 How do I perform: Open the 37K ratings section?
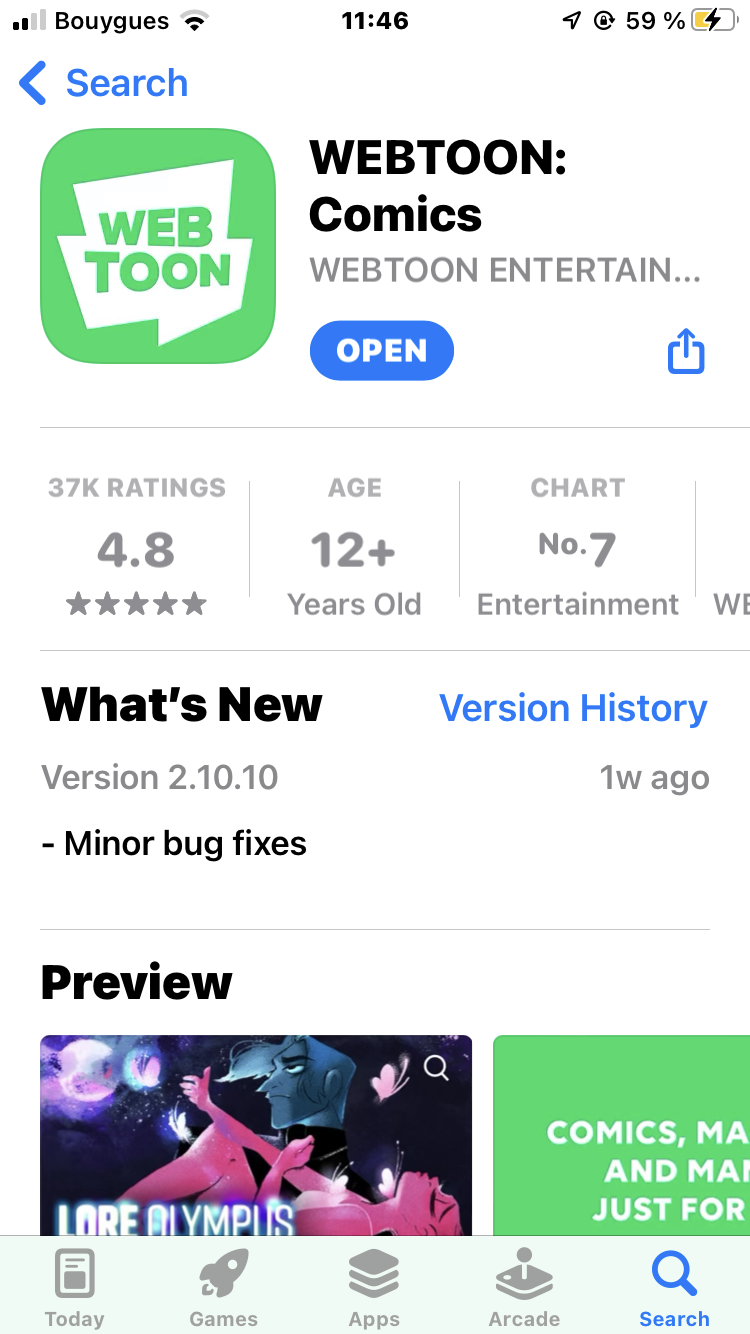click(x=137, y=548)
